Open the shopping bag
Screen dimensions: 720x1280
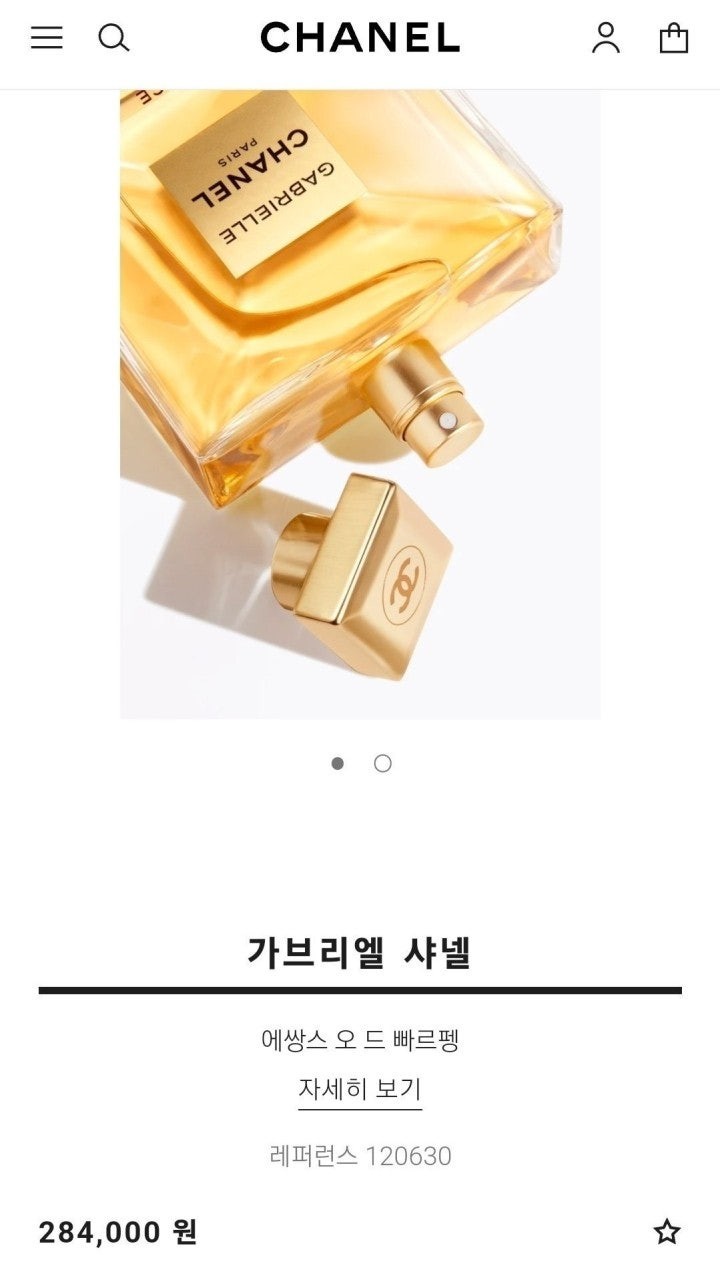point(674,38)
